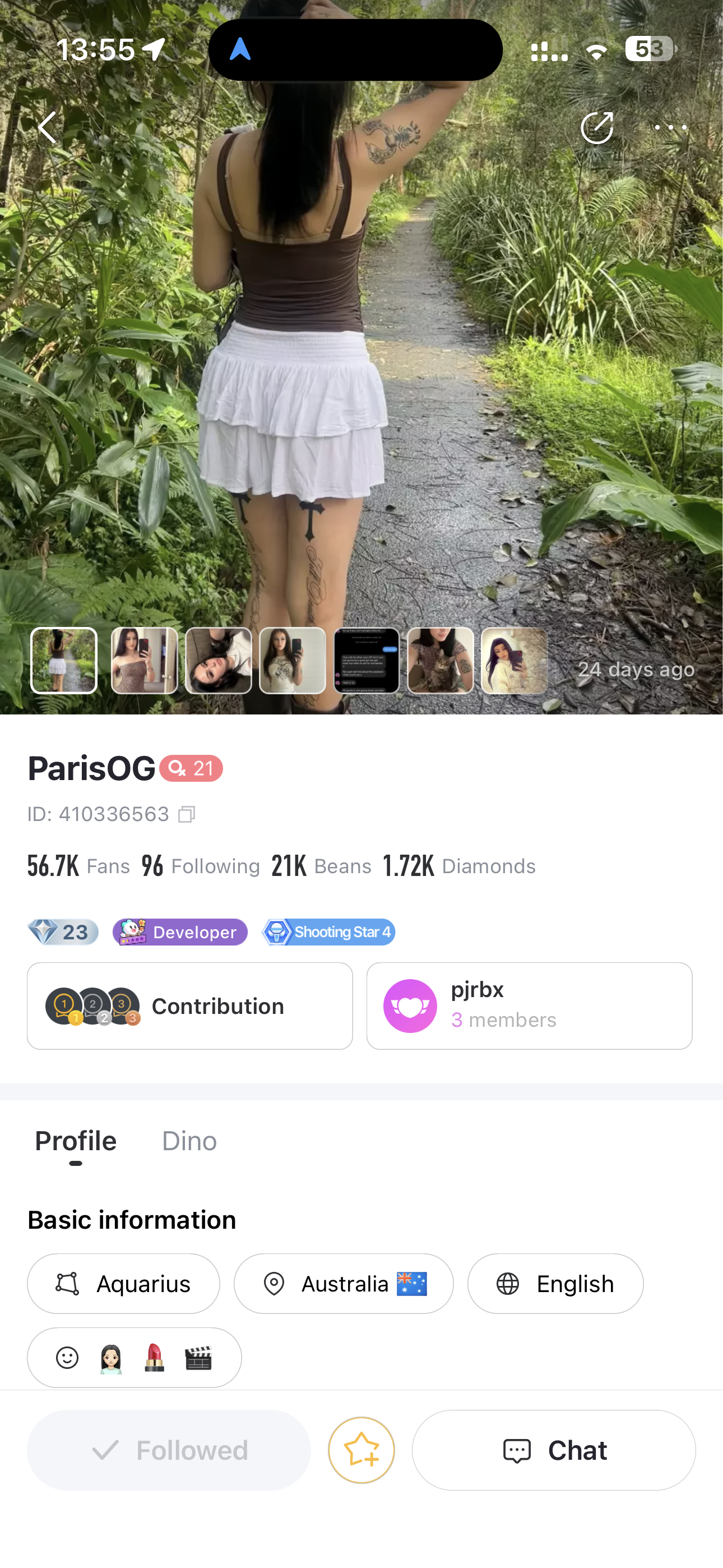
Task: Tap the Followed button to unfollow
Action: [x=169, y=1450]
